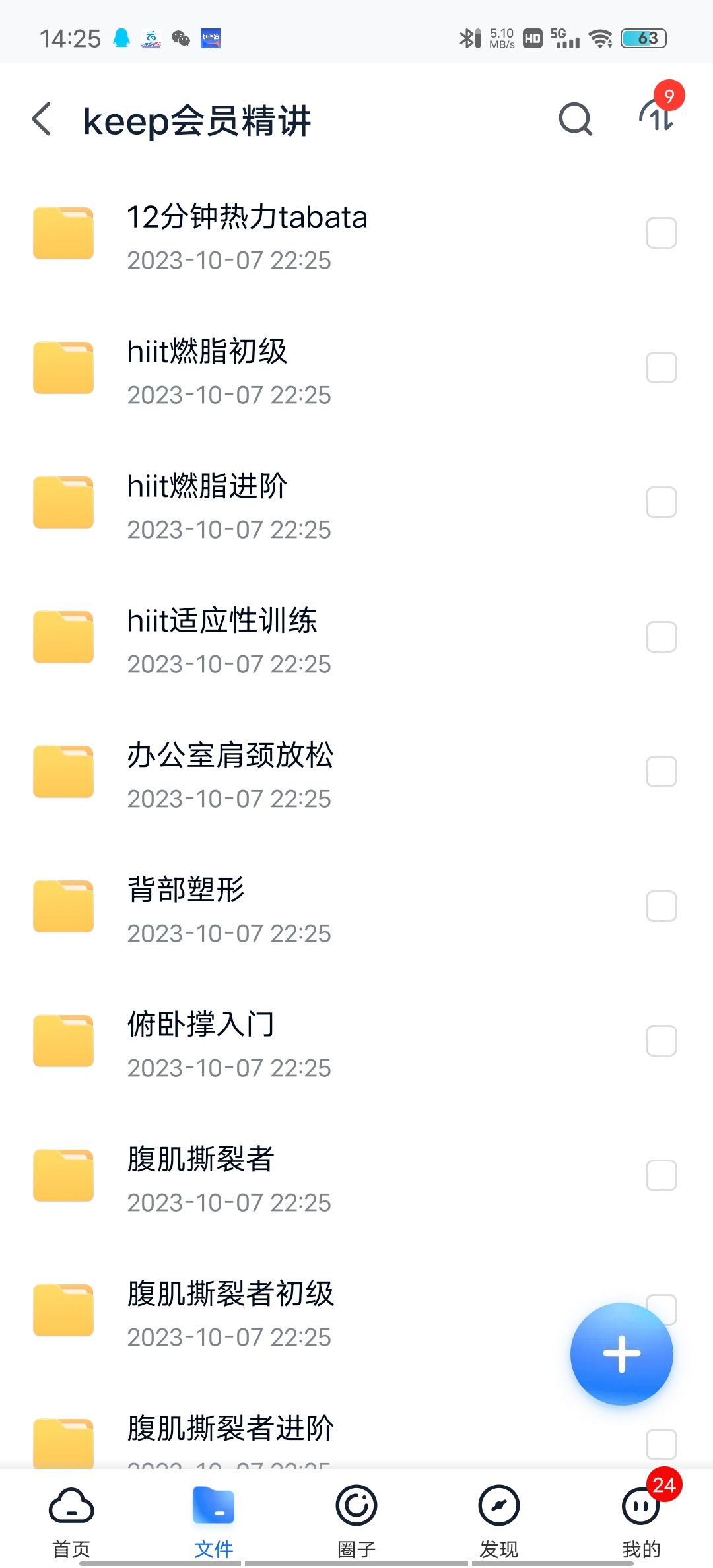This screenshot has width=713, height=1568.
Task: Select checkbox for hiit燃脂初级
Action: 662,368
